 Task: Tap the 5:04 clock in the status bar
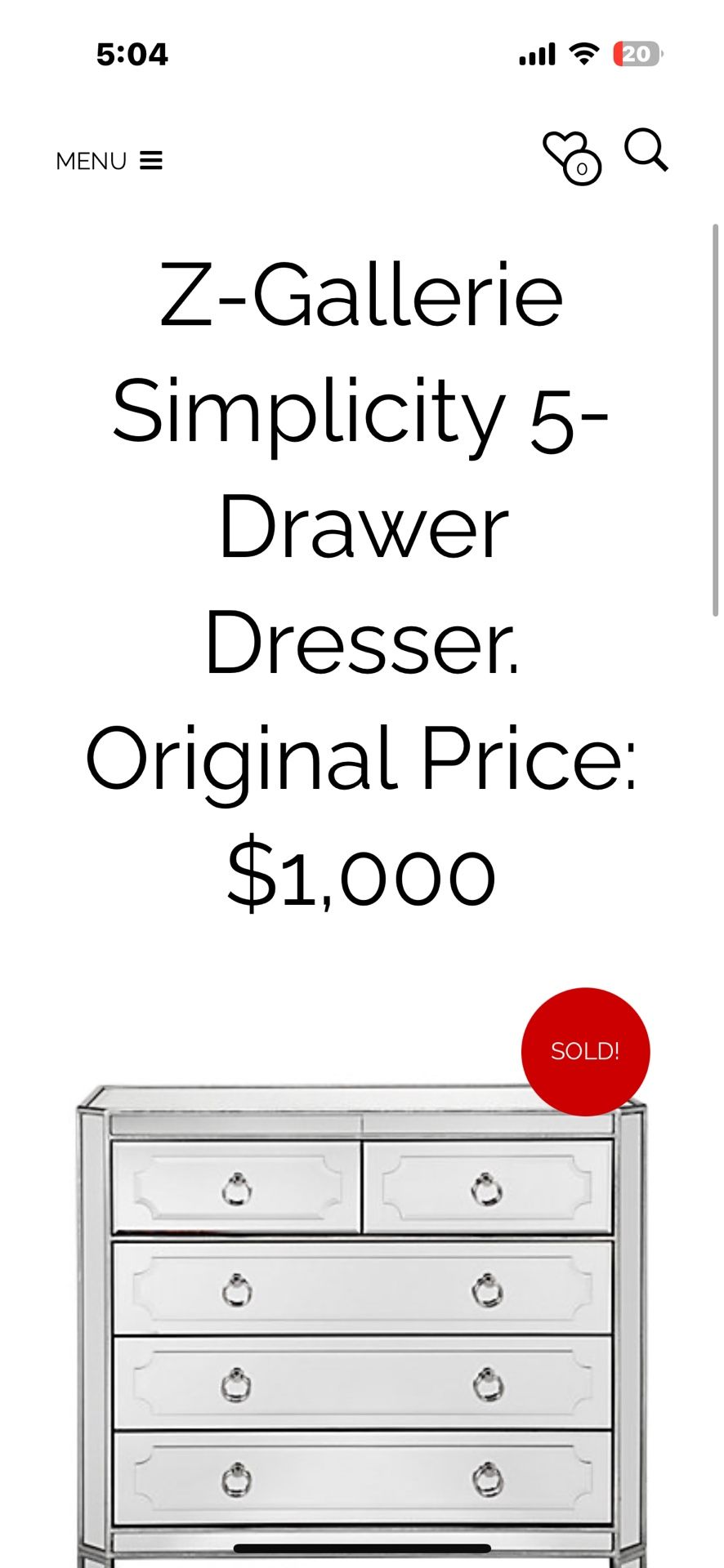tap(133, 54)
